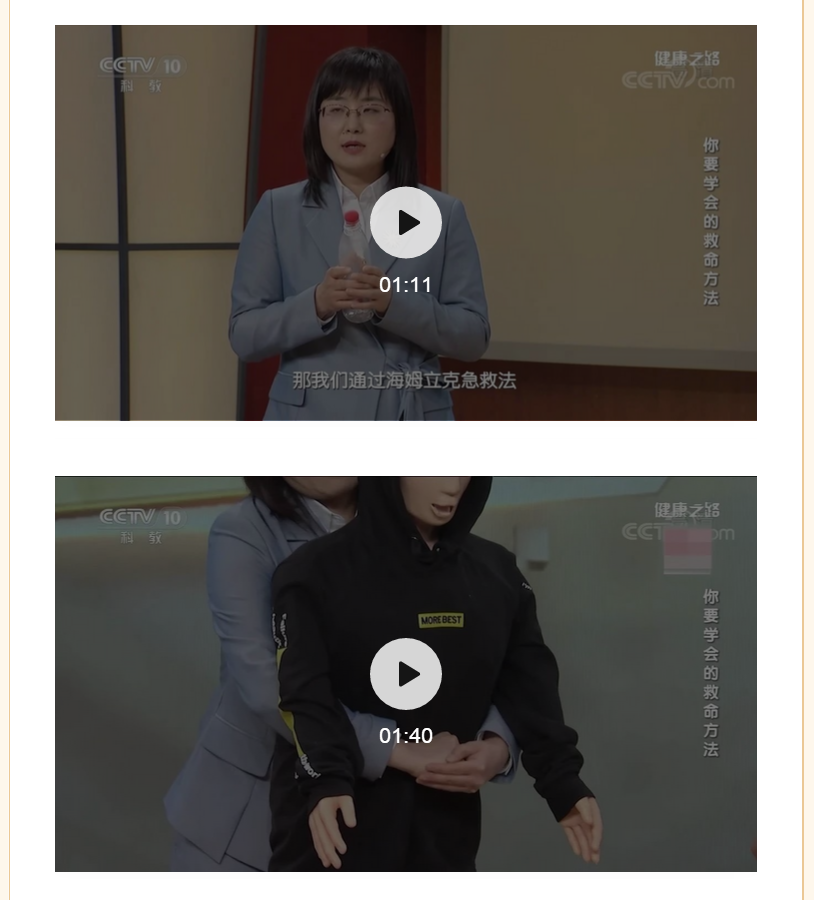Play the 01:40 mannequin demonstration video
This screenshot has width=816, height=900.
click(406, 674)
